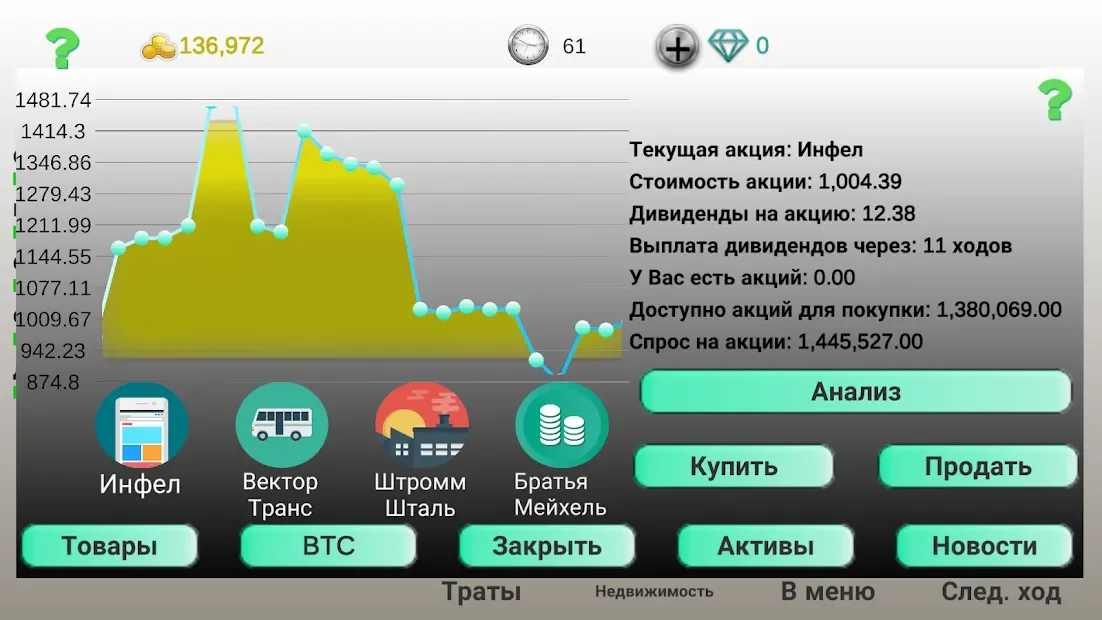Tap the plus button to add diamonds
The height and width of the screenshot is (620, 1102).
(677, 47)
